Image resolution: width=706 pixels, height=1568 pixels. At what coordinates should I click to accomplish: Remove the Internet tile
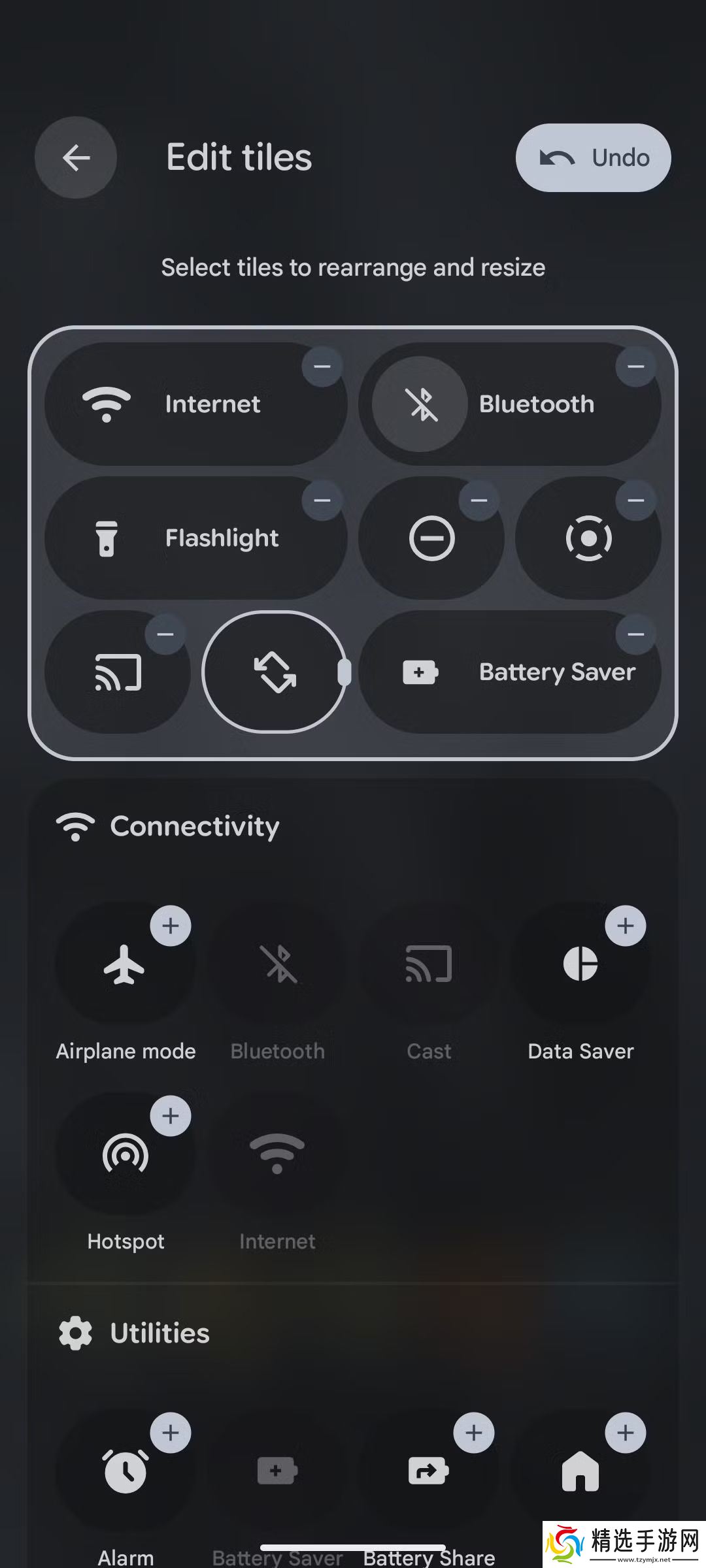pyautogui.click(x=322, y=367)
